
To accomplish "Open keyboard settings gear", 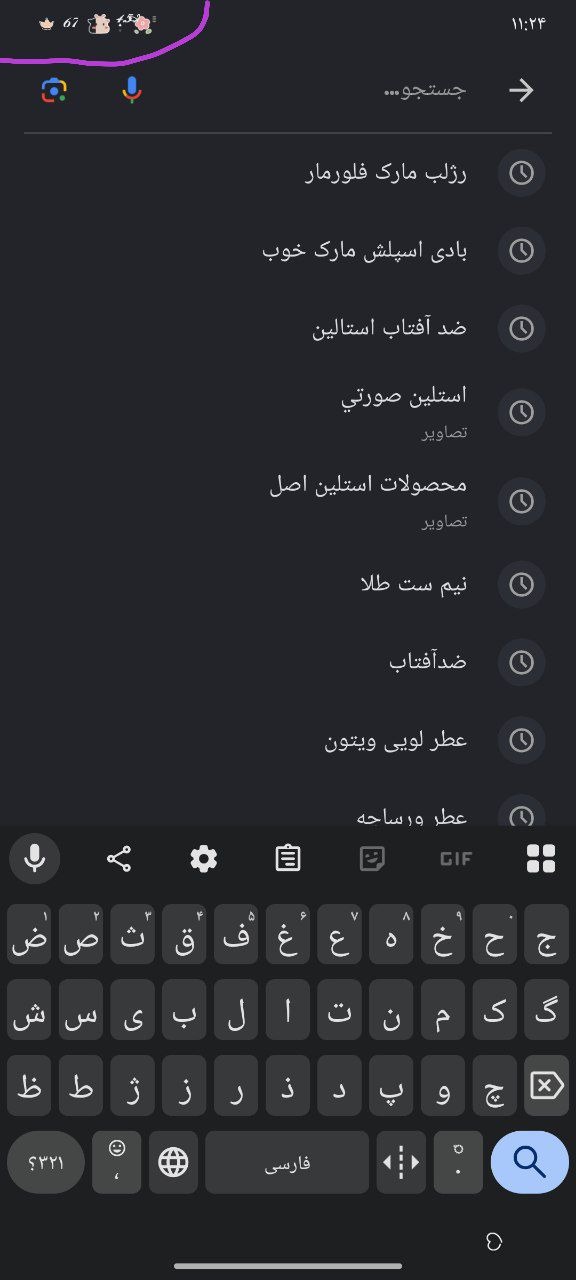I will click(204, 858).
